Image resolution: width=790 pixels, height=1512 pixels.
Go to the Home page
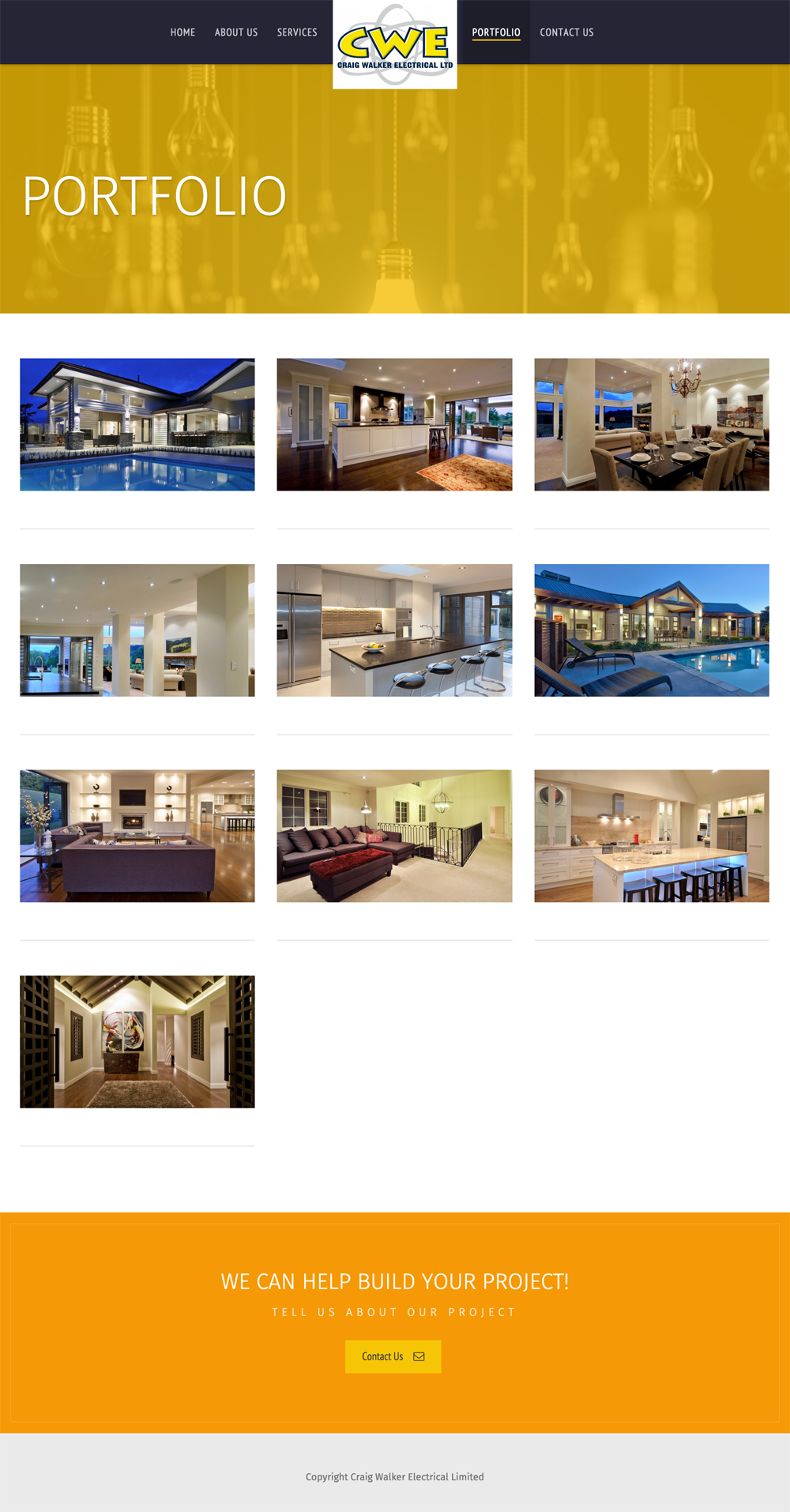coord(182,32)
